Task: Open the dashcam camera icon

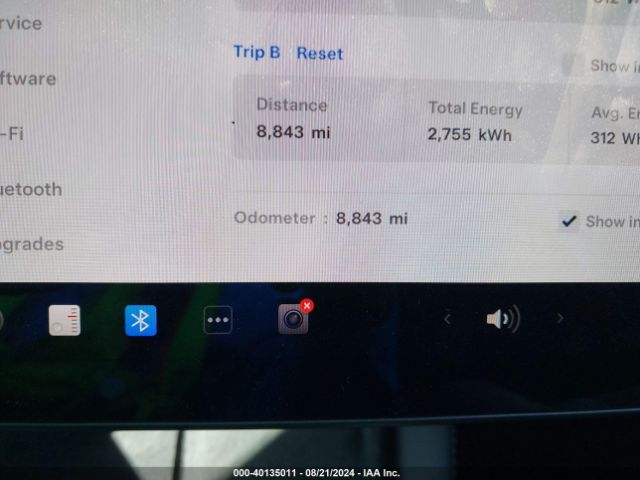Action: [x=293, y=319]
